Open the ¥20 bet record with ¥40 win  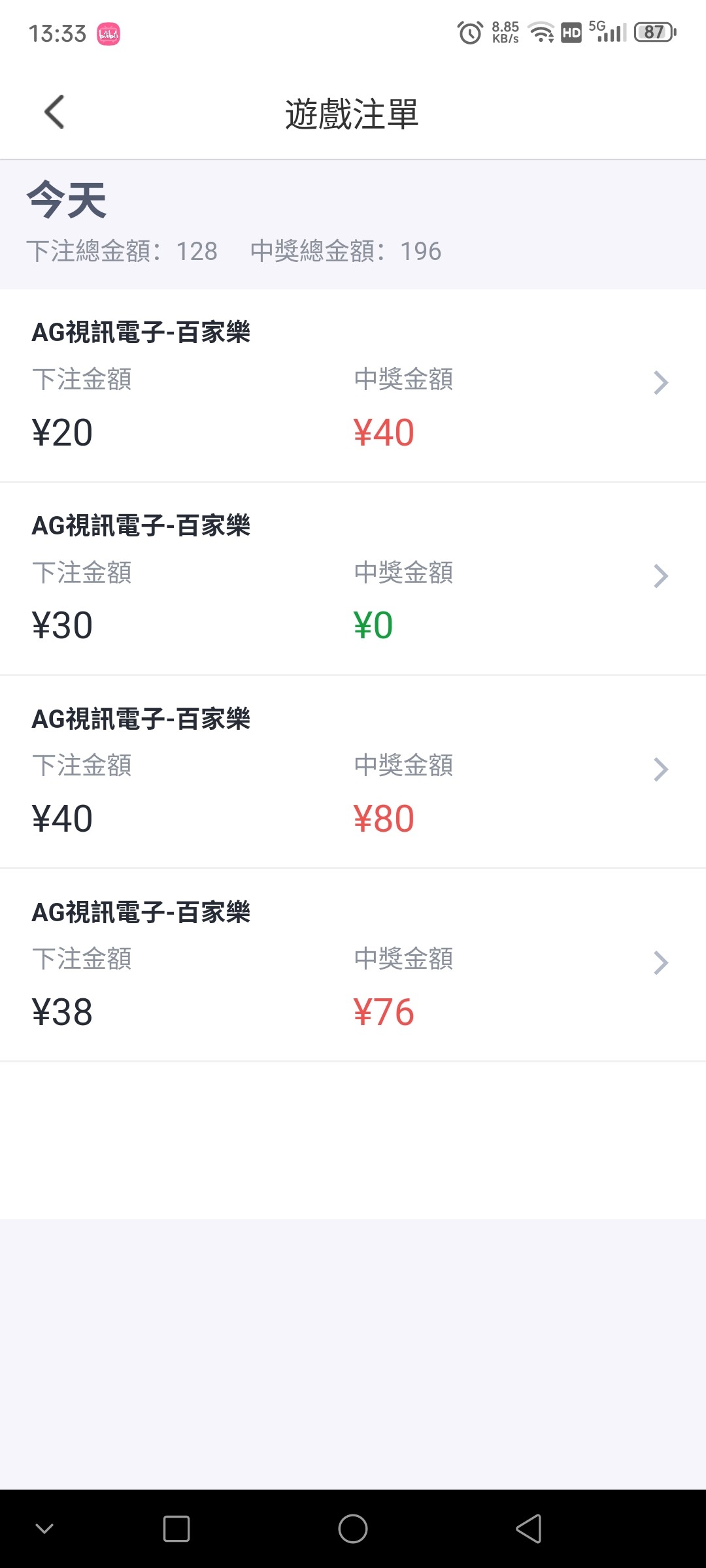tap(353, 385)
